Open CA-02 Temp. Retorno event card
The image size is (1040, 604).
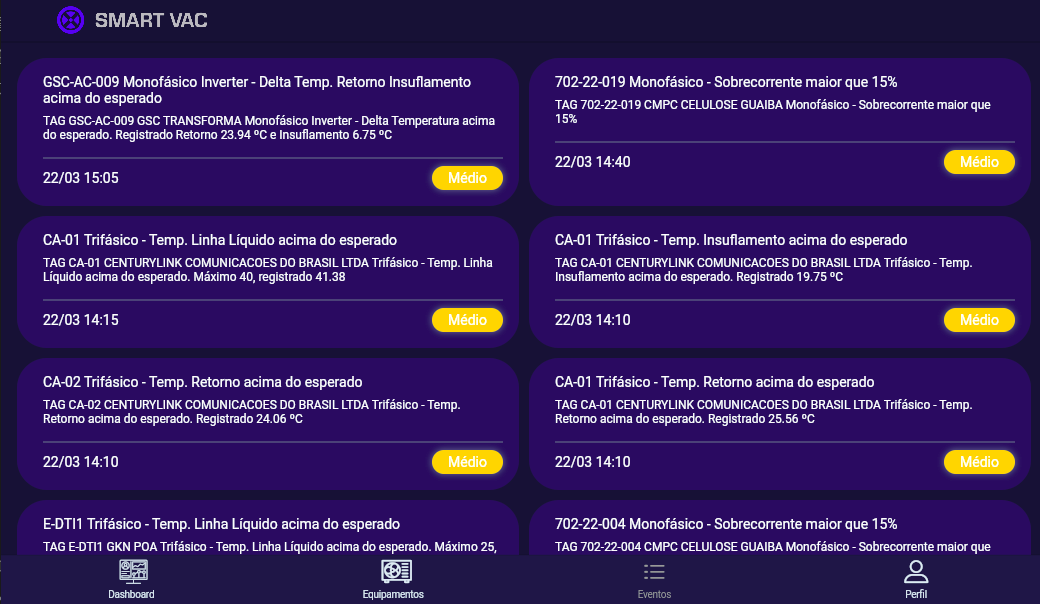(268, 422)
